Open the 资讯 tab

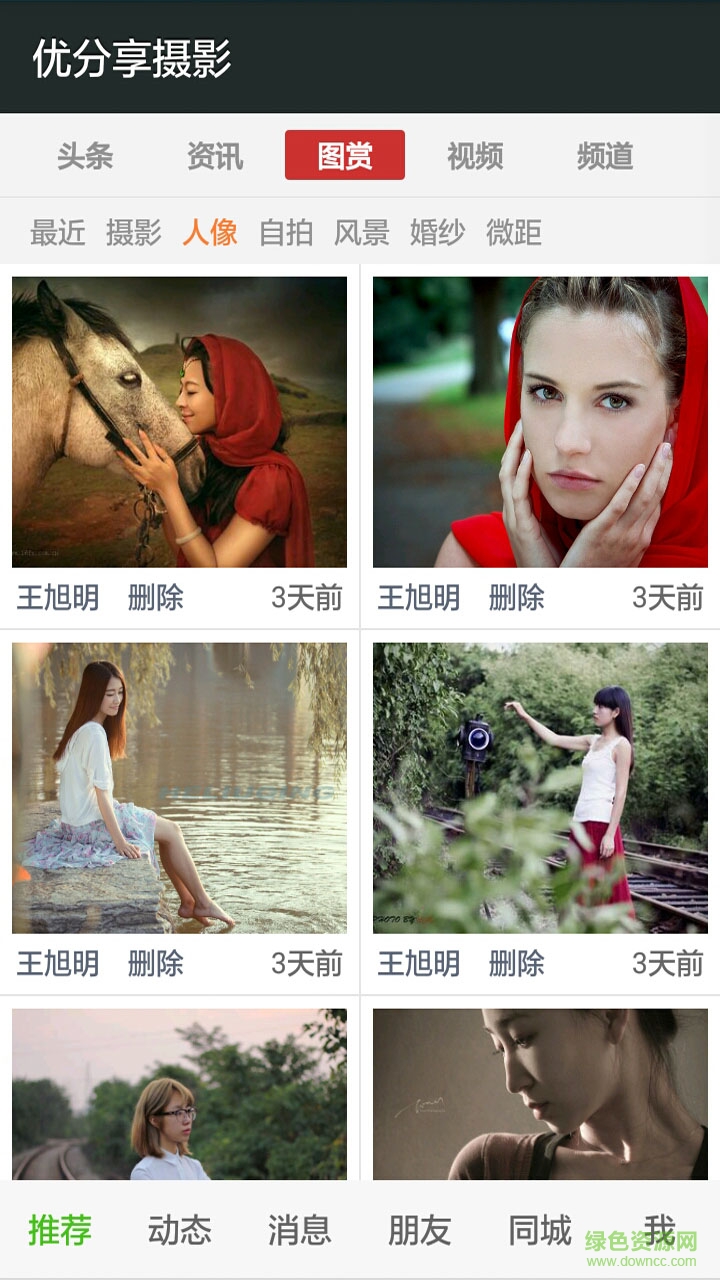tap(215, 156)
